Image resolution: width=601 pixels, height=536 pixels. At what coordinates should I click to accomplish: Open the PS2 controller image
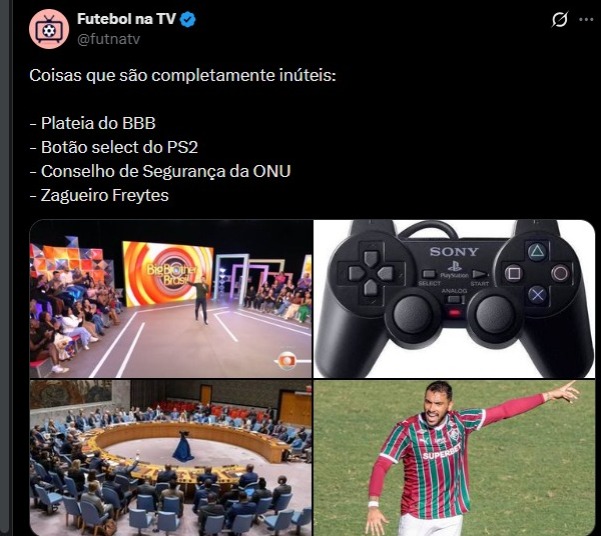455,298
